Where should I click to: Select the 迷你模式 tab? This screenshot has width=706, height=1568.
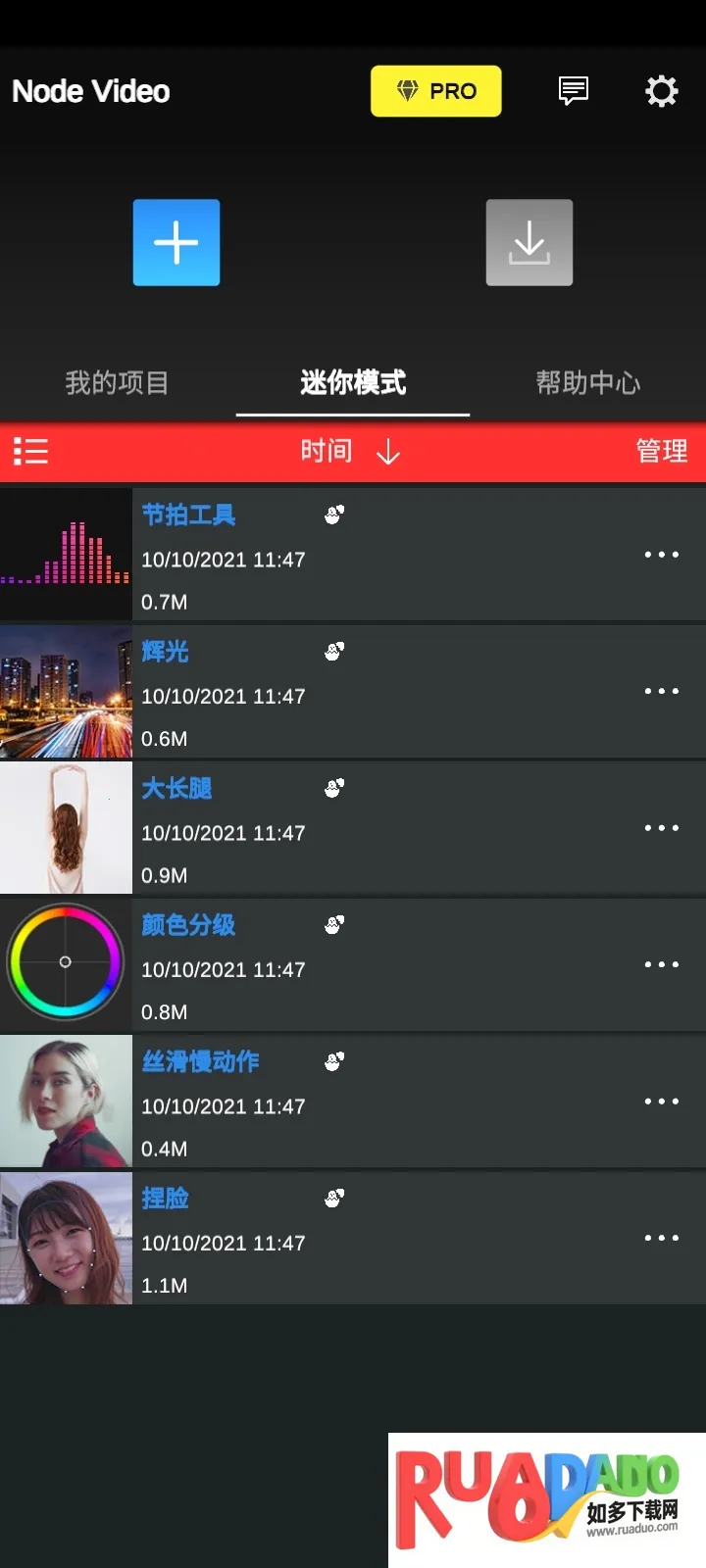click(x=353, y=382)
